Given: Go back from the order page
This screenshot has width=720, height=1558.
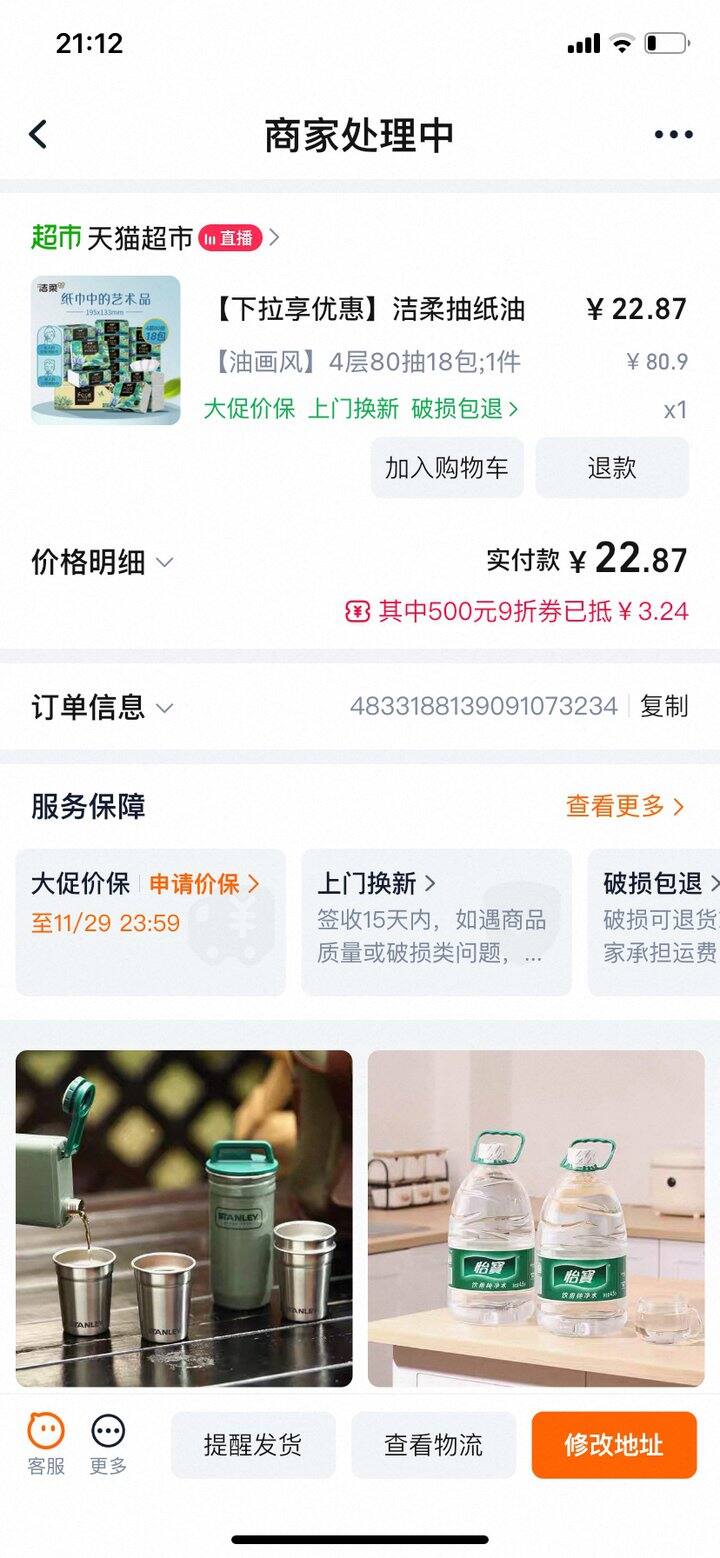Looking at the screenshot, I should click(38, 134).
